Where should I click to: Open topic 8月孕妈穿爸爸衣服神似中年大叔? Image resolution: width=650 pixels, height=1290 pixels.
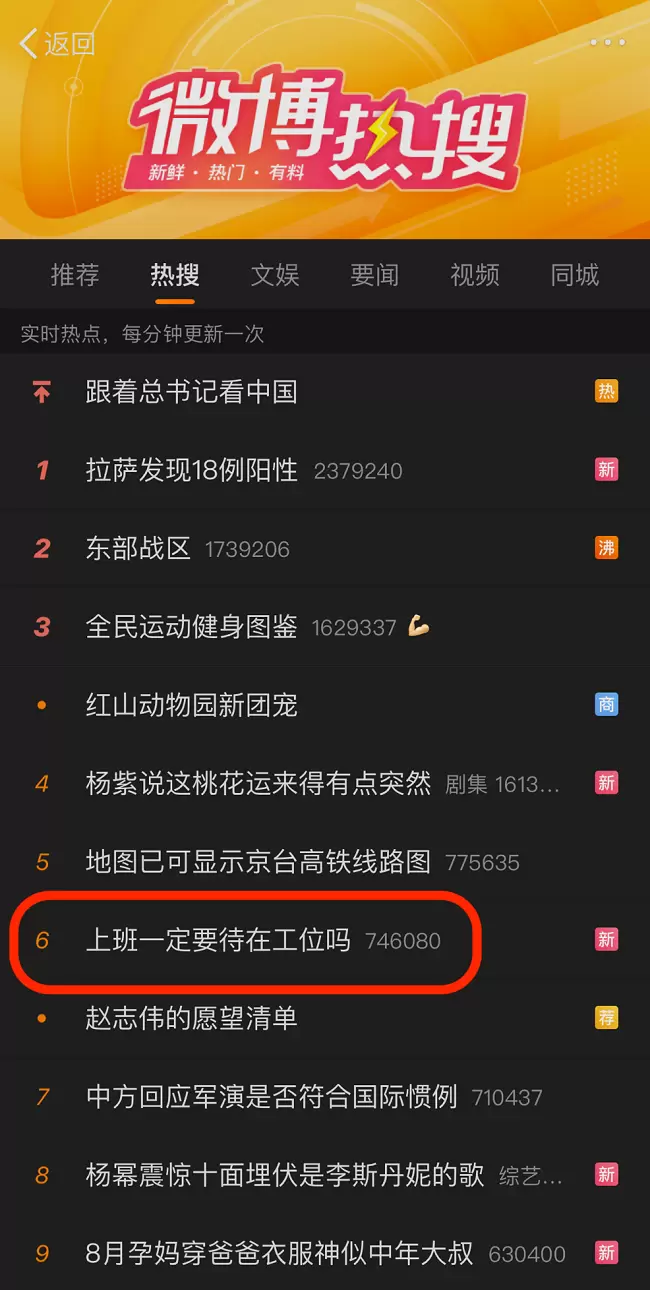[x=279, y=1252]
